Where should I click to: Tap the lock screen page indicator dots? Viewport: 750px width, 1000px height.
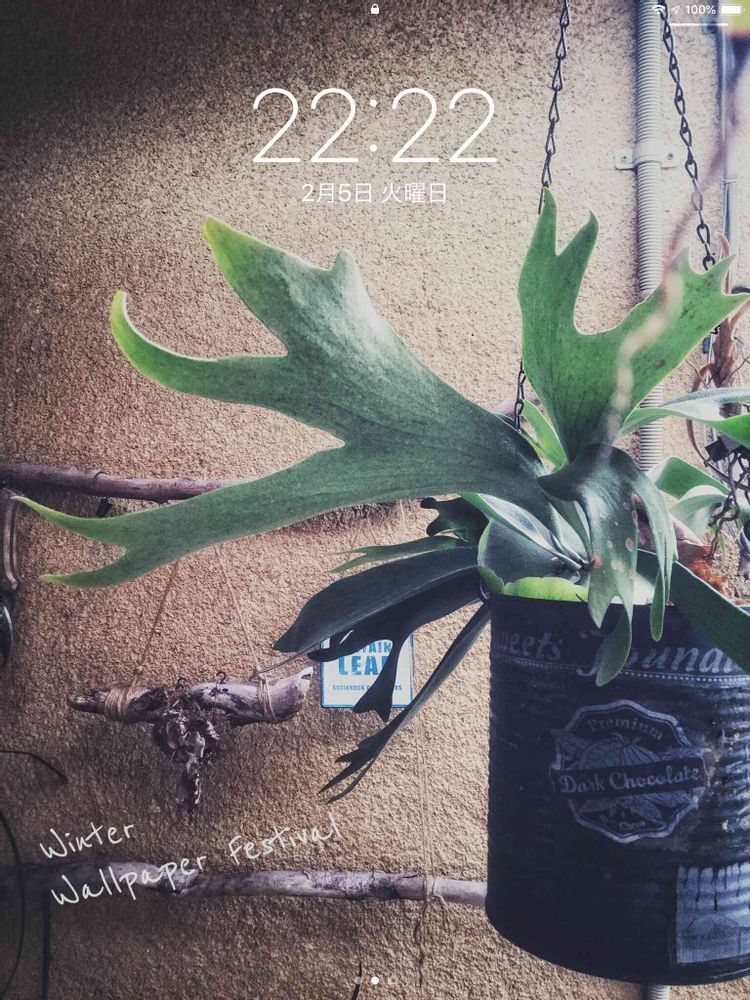375,980
